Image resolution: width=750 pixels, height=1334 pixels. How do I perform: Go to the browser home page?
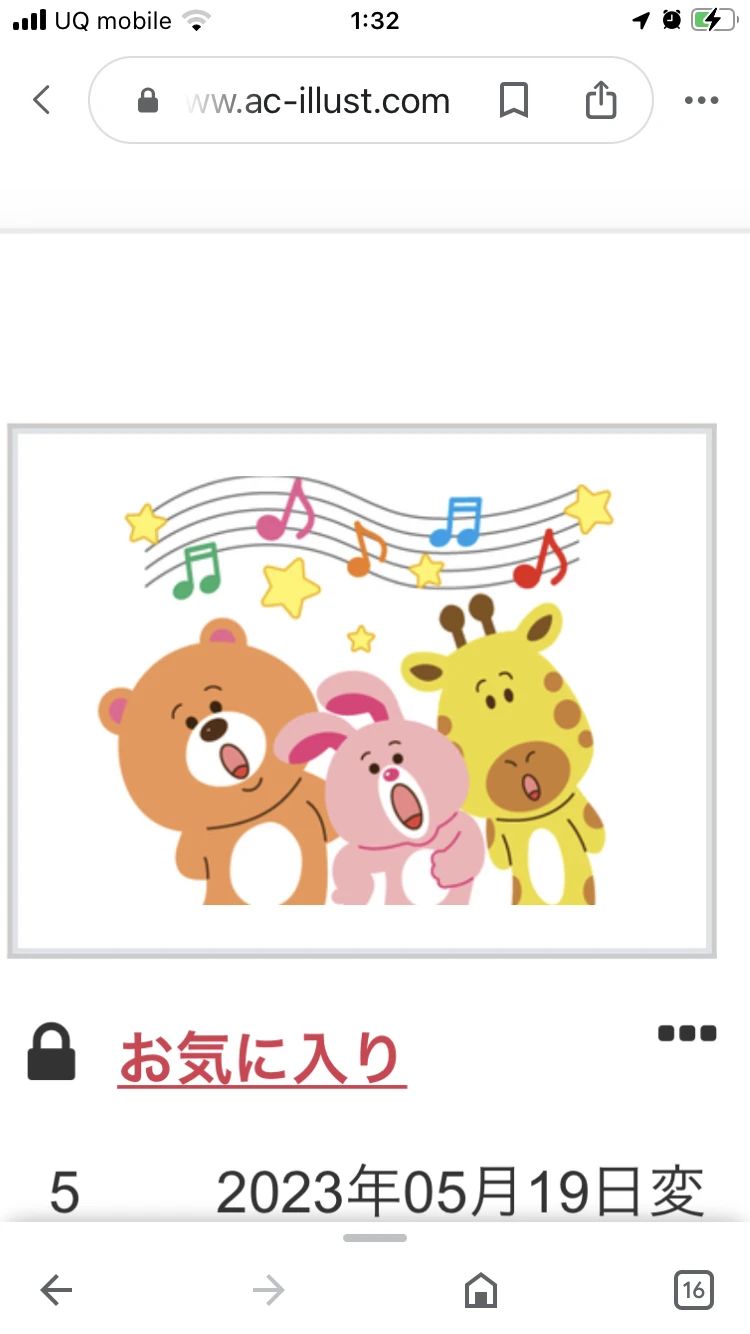point(481,1291)
